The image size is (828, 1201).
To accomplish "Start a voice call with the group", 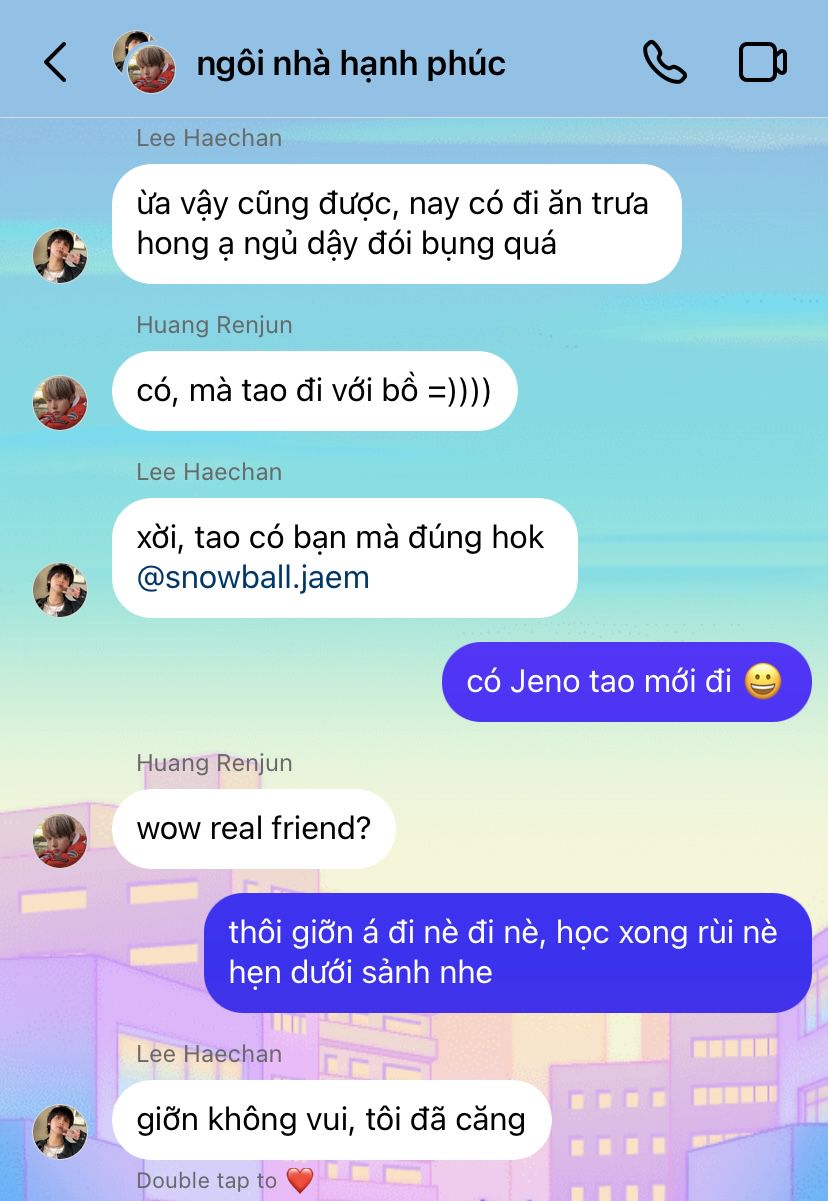I will point(664,62).
